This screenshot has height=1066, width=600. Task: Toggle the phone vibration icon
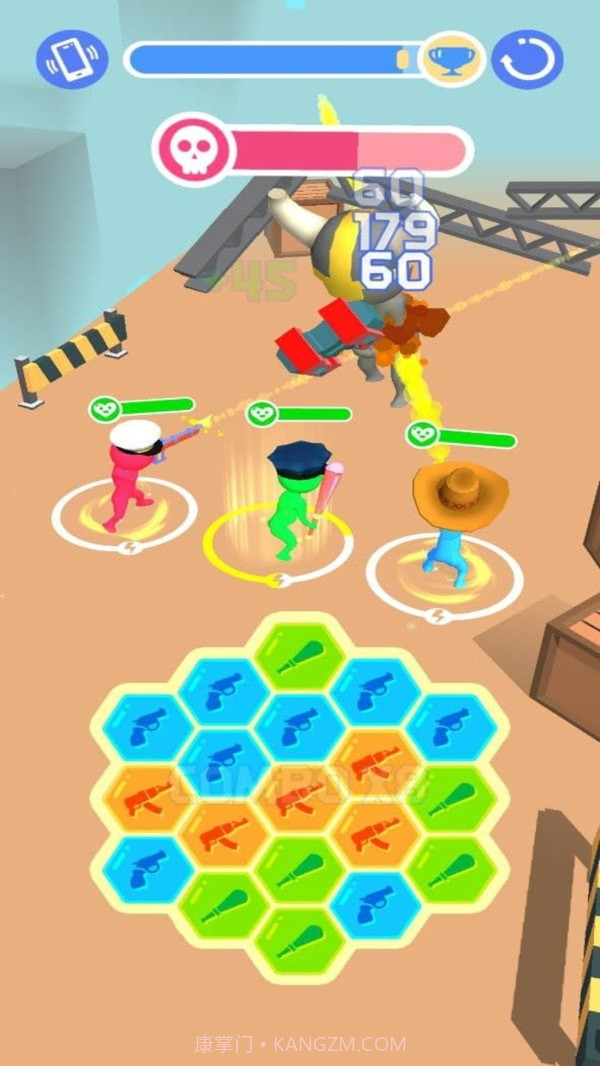click(x=72, y=59)
